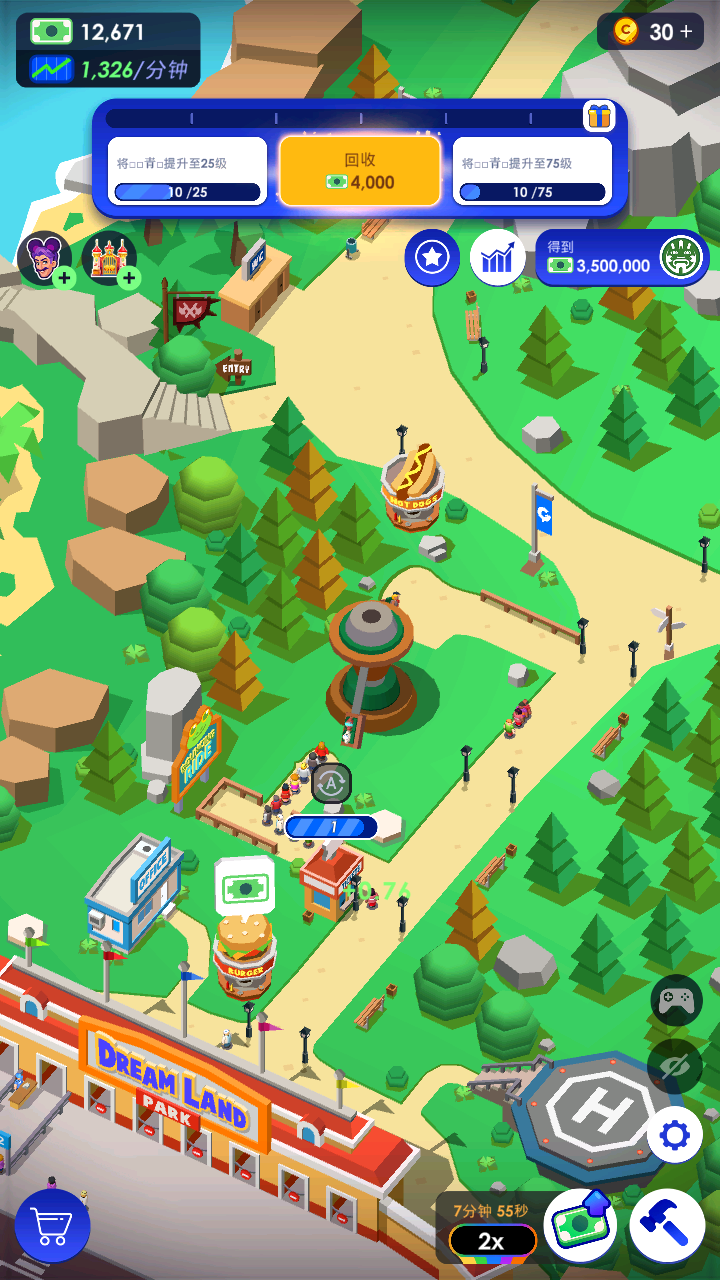The width and height of the screenshot is (720, 1280).
Task: Open the shopping cart store
Action: pyautogui.click(x=52, y=1225)
